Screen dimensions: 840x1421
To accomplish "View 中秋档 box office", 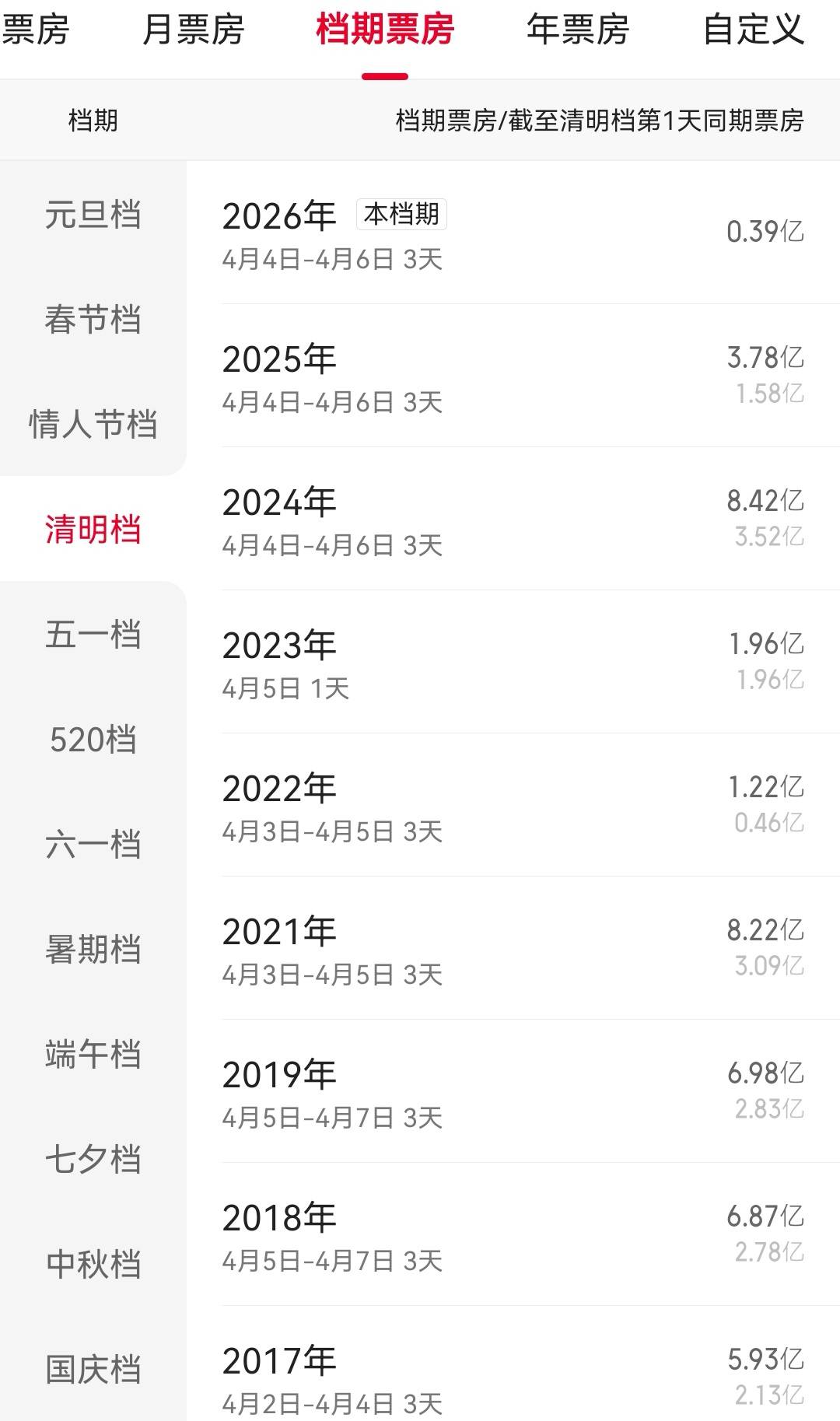I will tap(93, 1265).
